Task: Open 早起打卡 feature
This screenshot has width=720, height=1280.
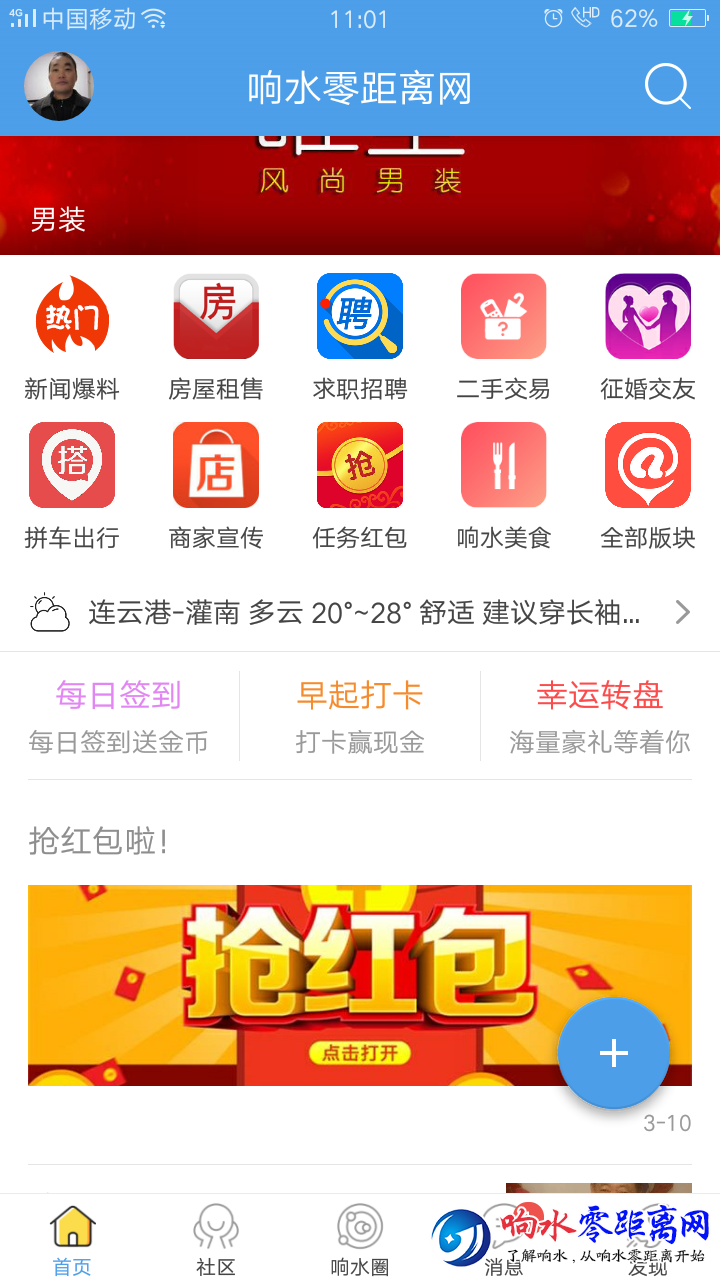Action: click(360, 716)
